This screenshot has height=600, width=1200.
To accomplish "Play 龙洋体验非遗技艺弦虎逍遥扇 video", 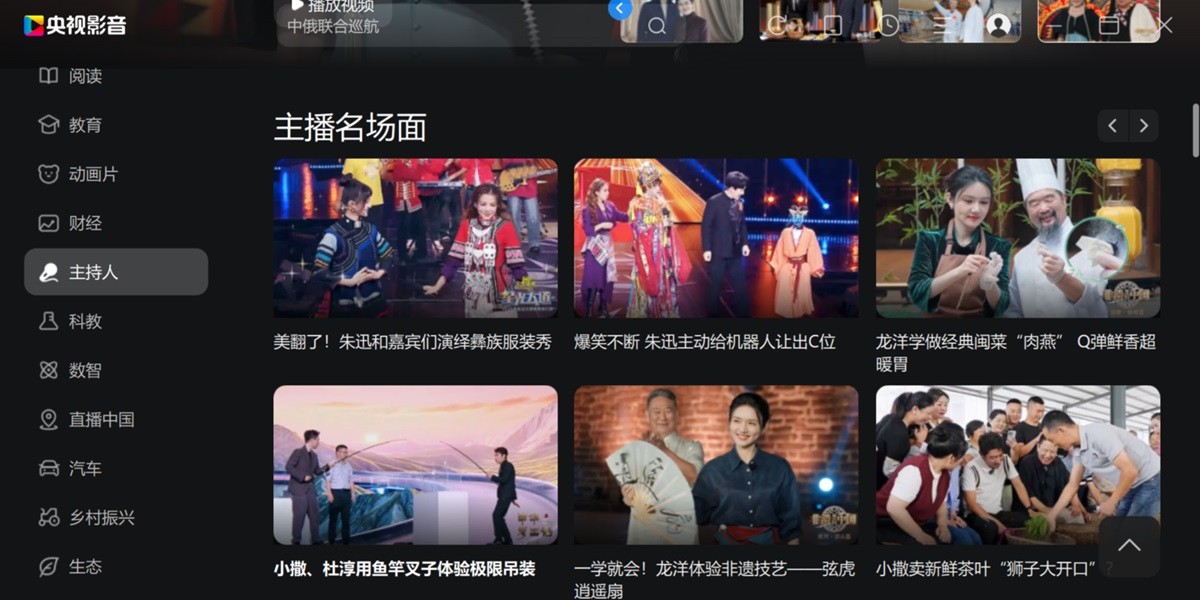I will click(x=715, y=465).
